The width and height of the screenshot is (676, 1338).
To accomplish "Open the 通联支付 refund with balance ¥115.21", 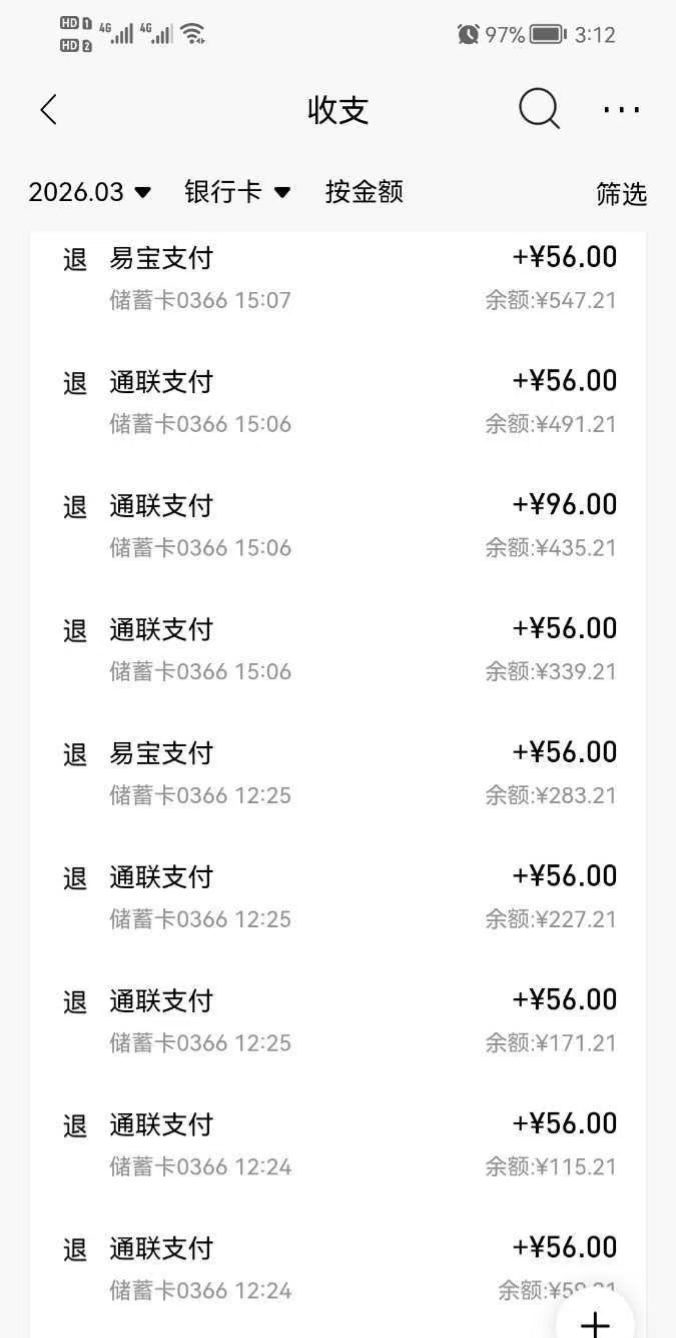I will tap(338, 1145).
